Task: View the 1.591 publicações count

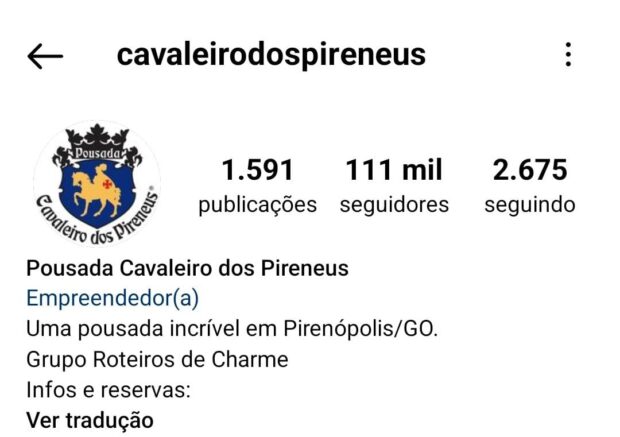Action: (x=257, y=185)
